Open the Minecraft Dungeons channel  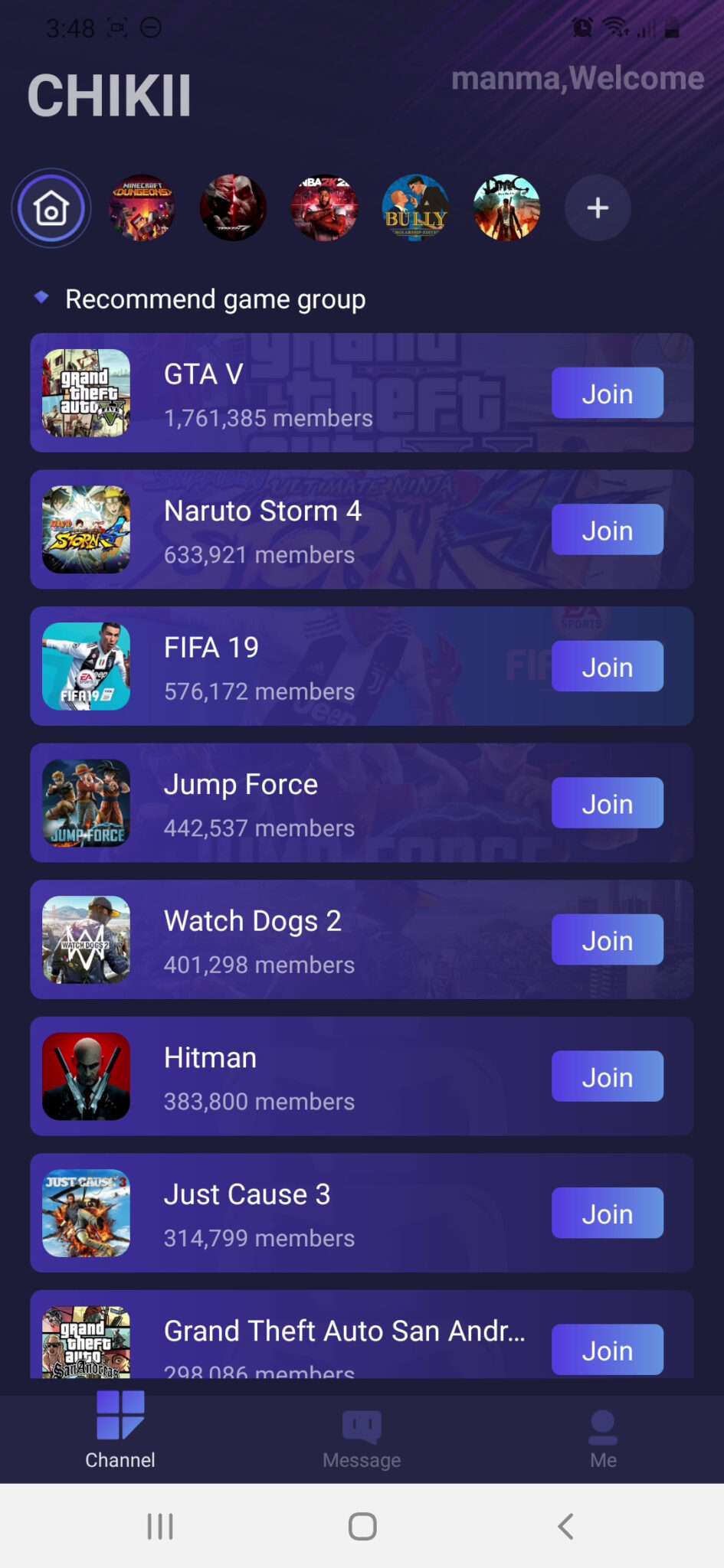coord(143,207)
